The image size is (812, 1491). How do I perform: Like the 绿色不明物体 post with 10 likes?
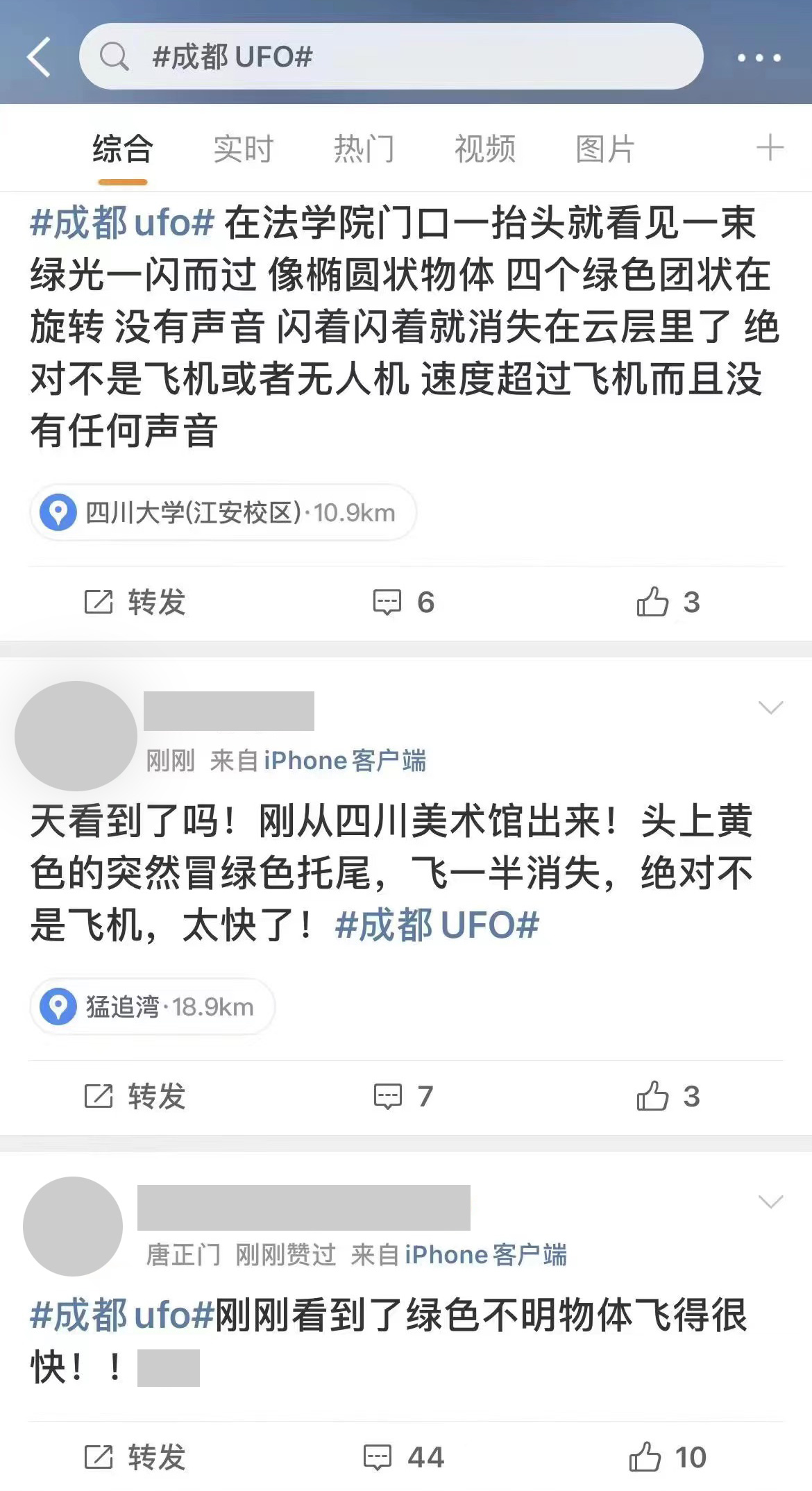(x=667, y=1457)
